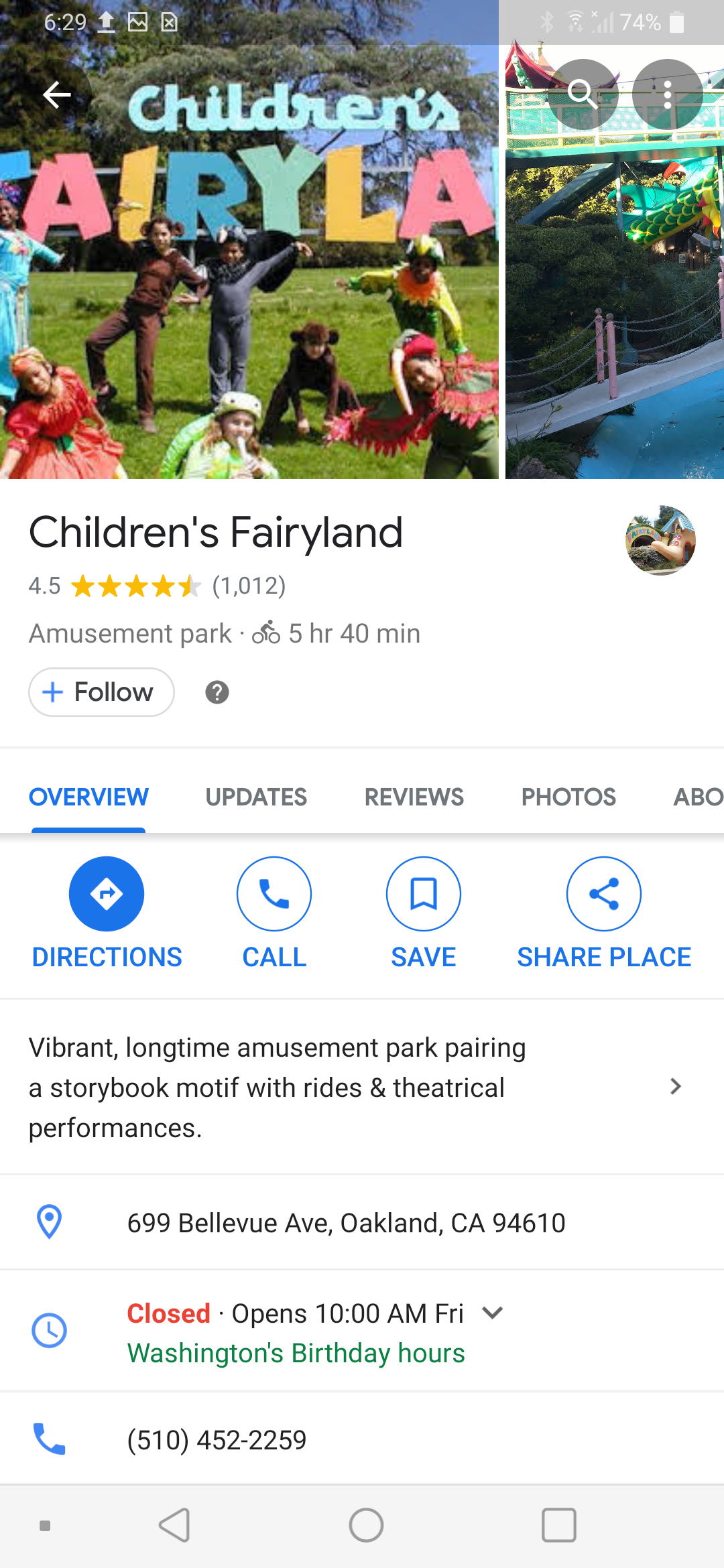The image size is (724, 1568).
Task: Tap the 699 Bellevue Ave address row
Action: pyautogui.click(x=362, y=1223)
